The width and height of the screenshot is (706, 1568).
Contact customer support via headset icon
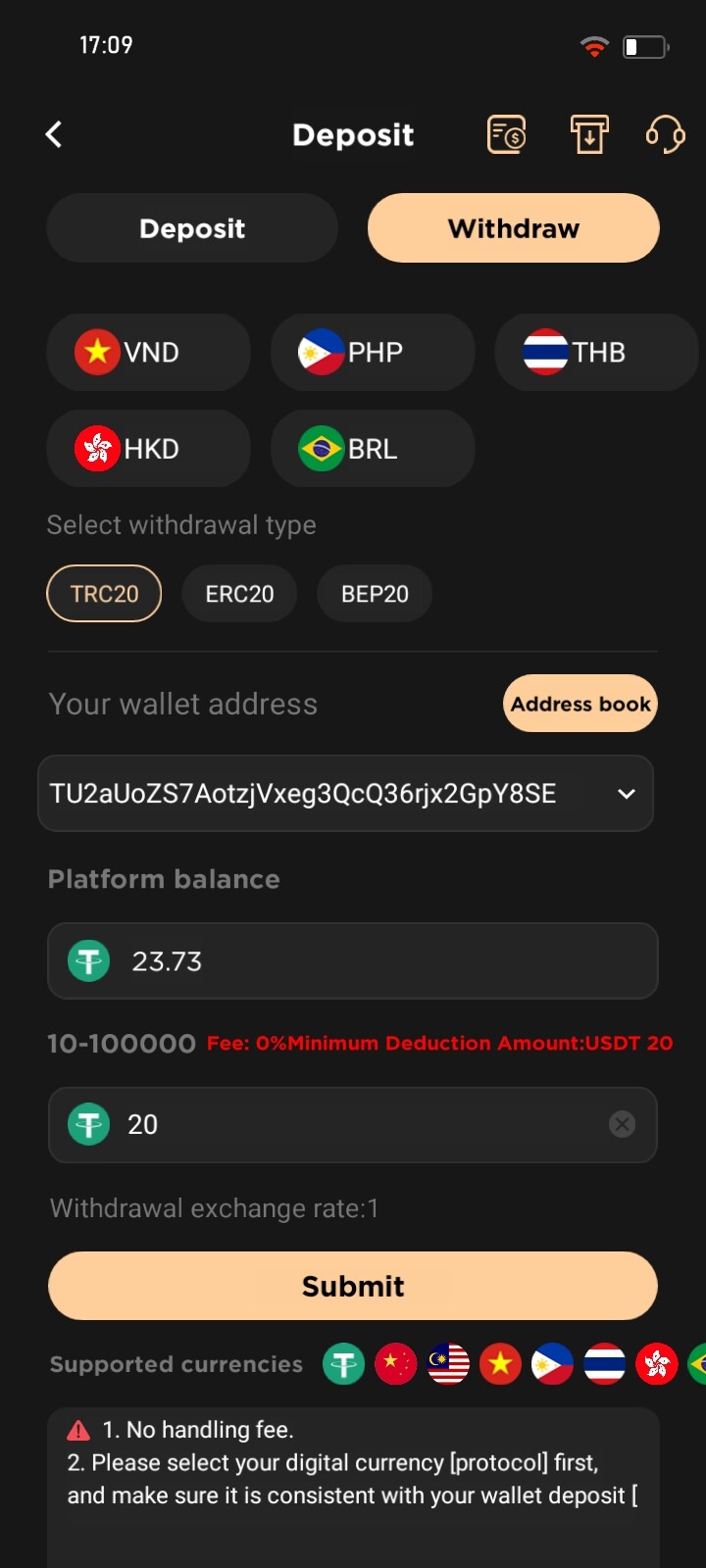click(666, 134)
